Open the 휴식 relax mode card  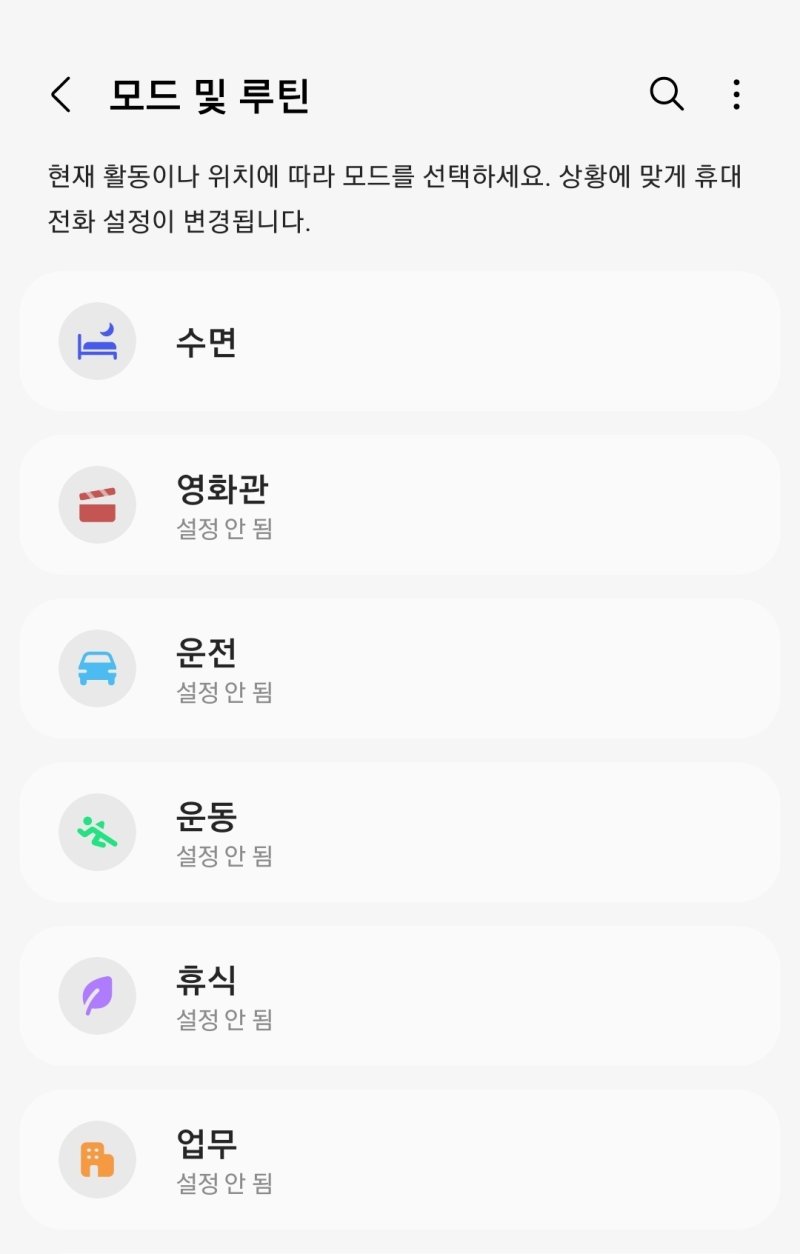(400, 996)
